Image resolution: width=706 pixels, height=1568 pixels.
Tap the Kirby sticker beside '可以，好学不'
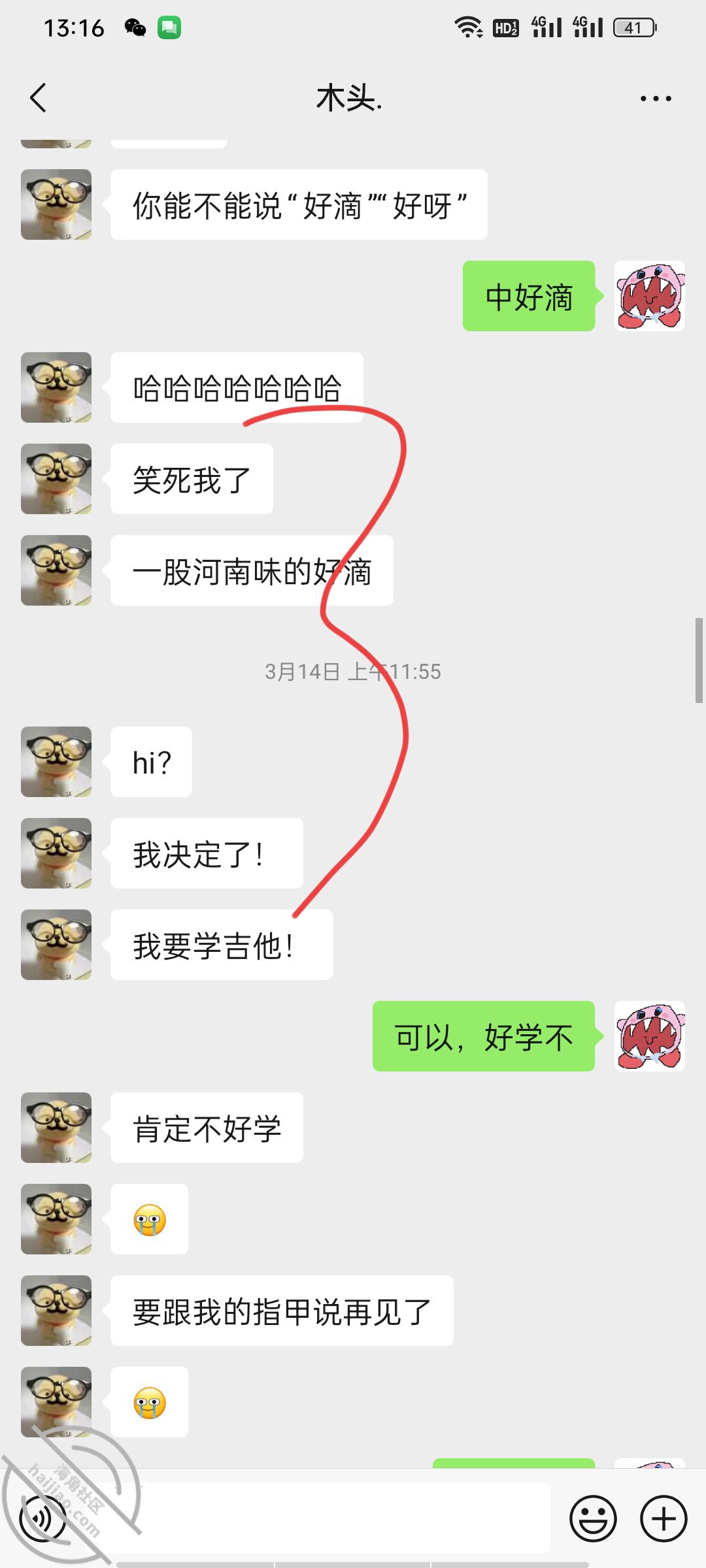pyautogui.click(x=650, y=1038)
